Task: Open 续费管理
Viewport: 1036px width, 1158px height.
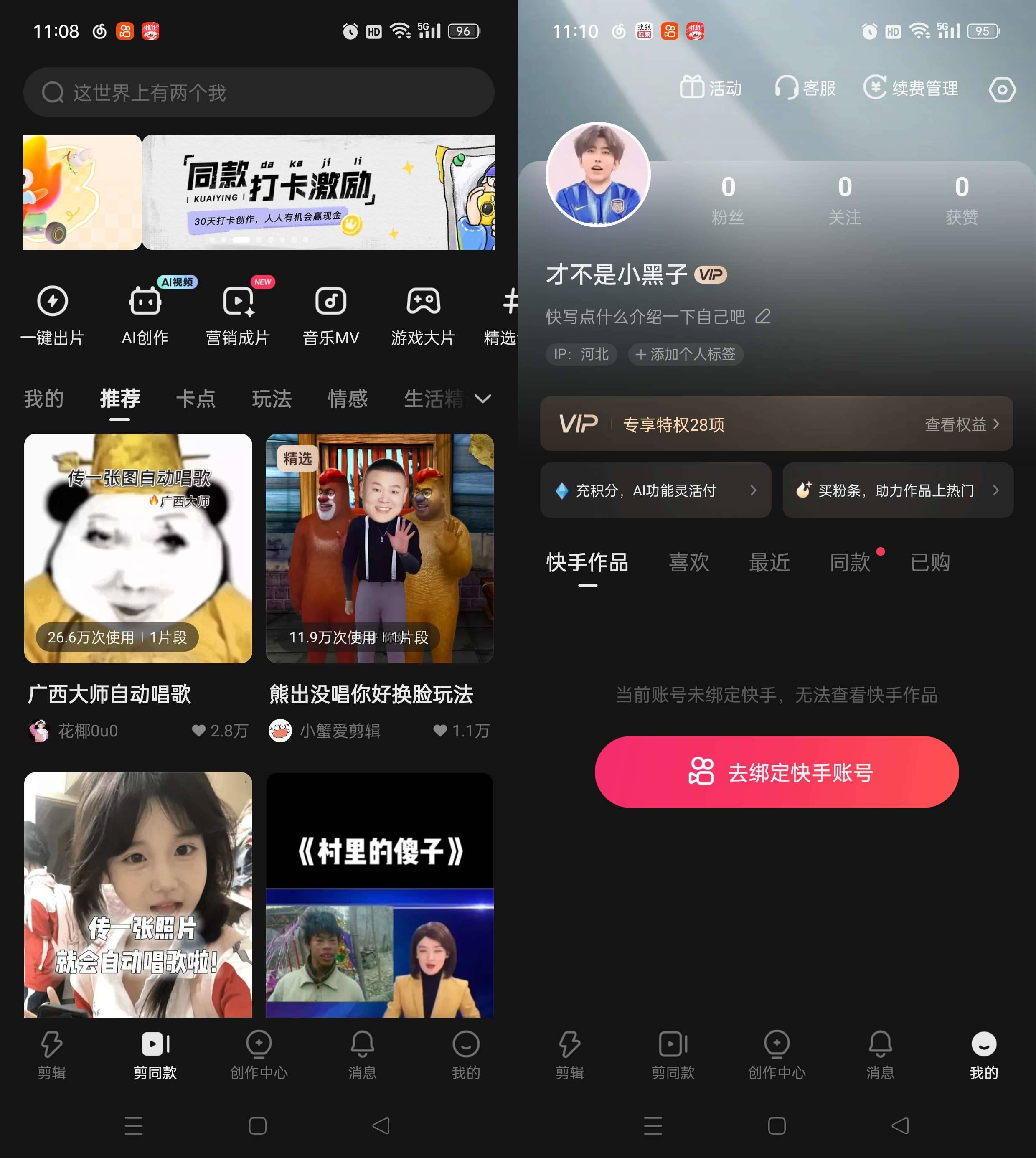Action: click(x=911, y=88)
